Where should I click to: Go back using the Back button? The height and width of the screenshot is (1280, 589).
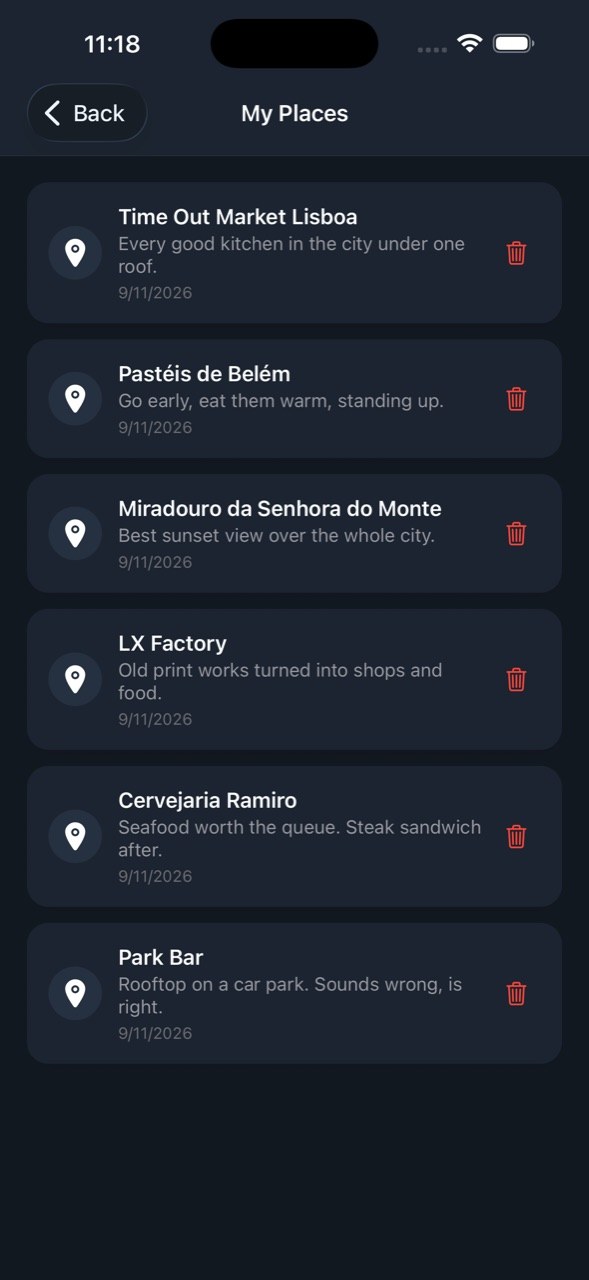click(x=87, y=113)
